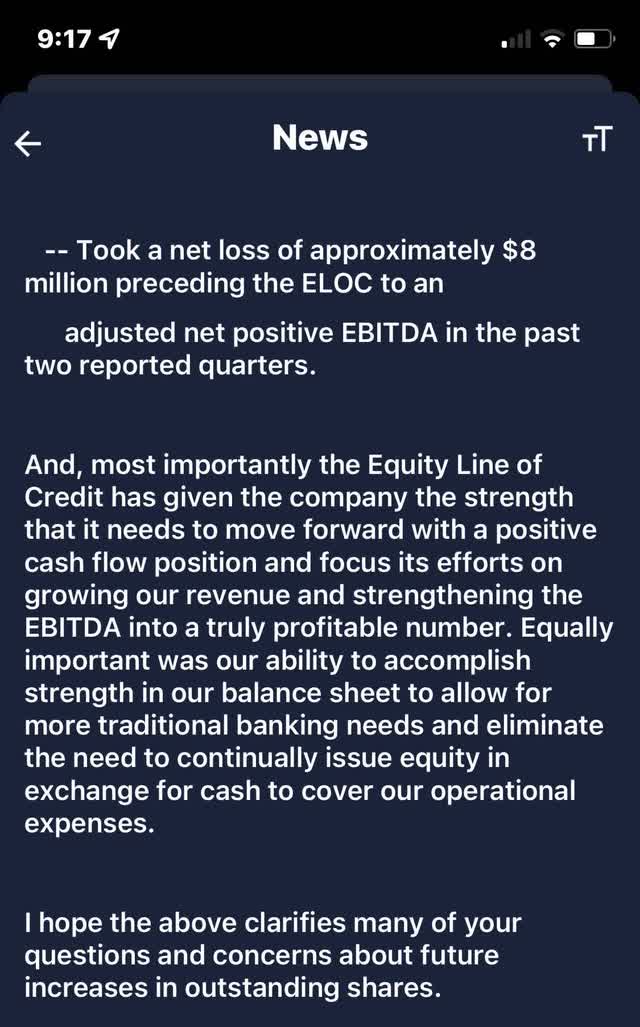Open the text size adjustment icon
Viewport: 640px width, 1027px height.
[x=597, y=139]
